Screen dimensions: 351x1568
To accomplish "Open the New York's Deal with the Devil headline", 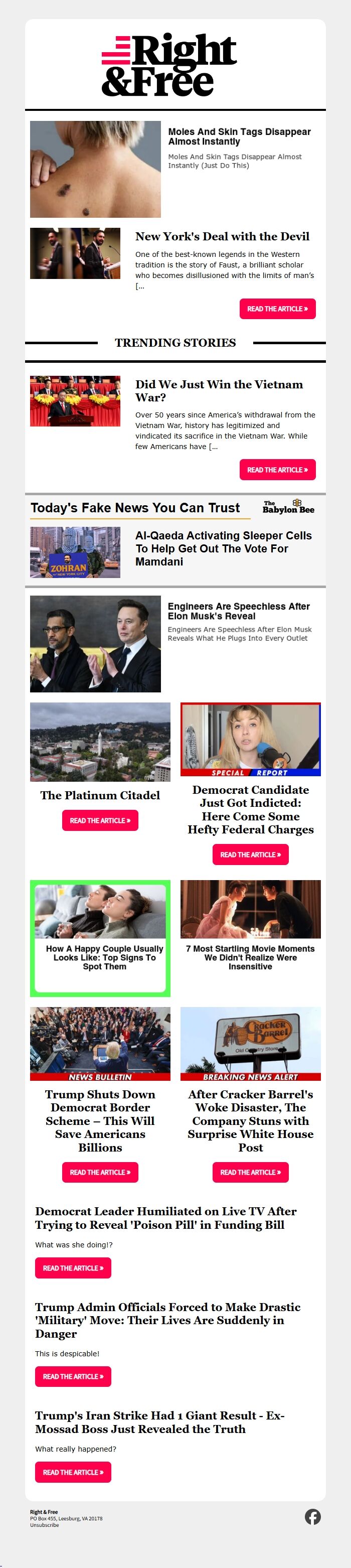I will tap(222, 236).
